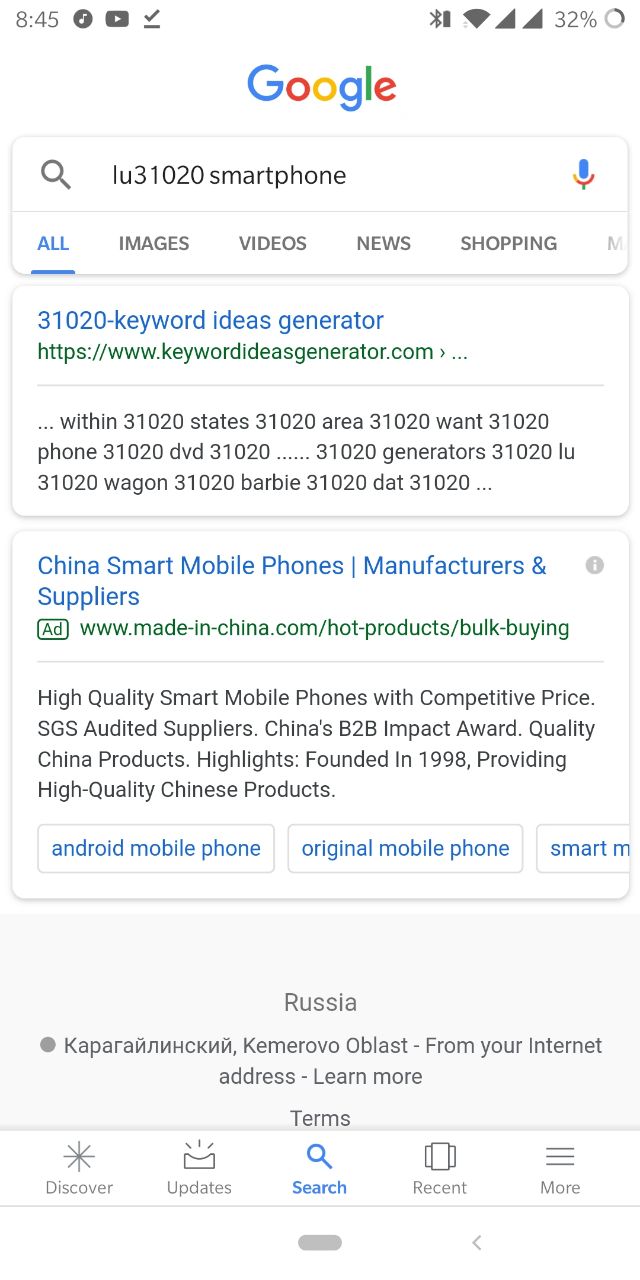Tap the system back arrow
Screen dimensions: 640x1280
coord(477,1242)
